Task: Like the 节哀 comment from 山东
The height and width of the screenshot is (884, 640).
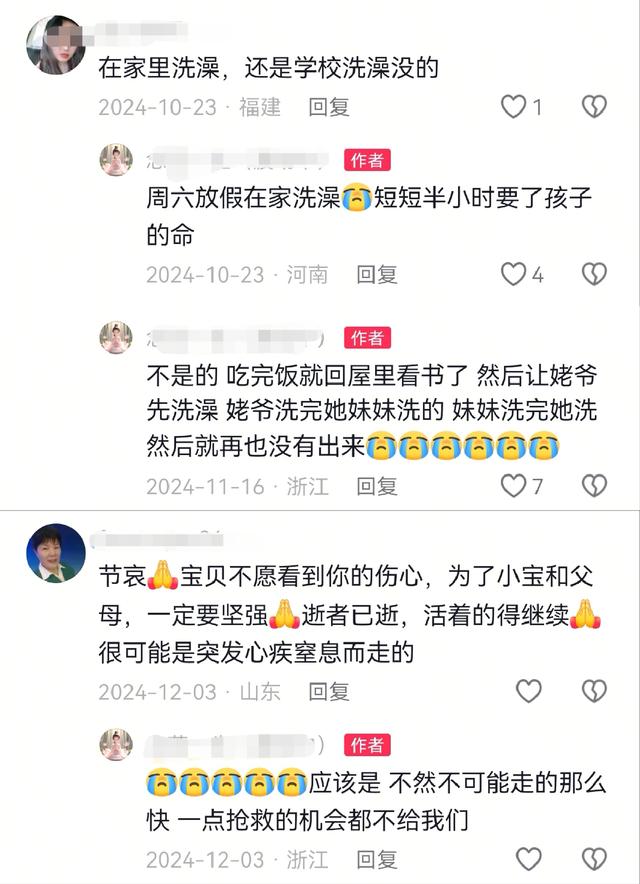Action: click(x=529, y=691)
